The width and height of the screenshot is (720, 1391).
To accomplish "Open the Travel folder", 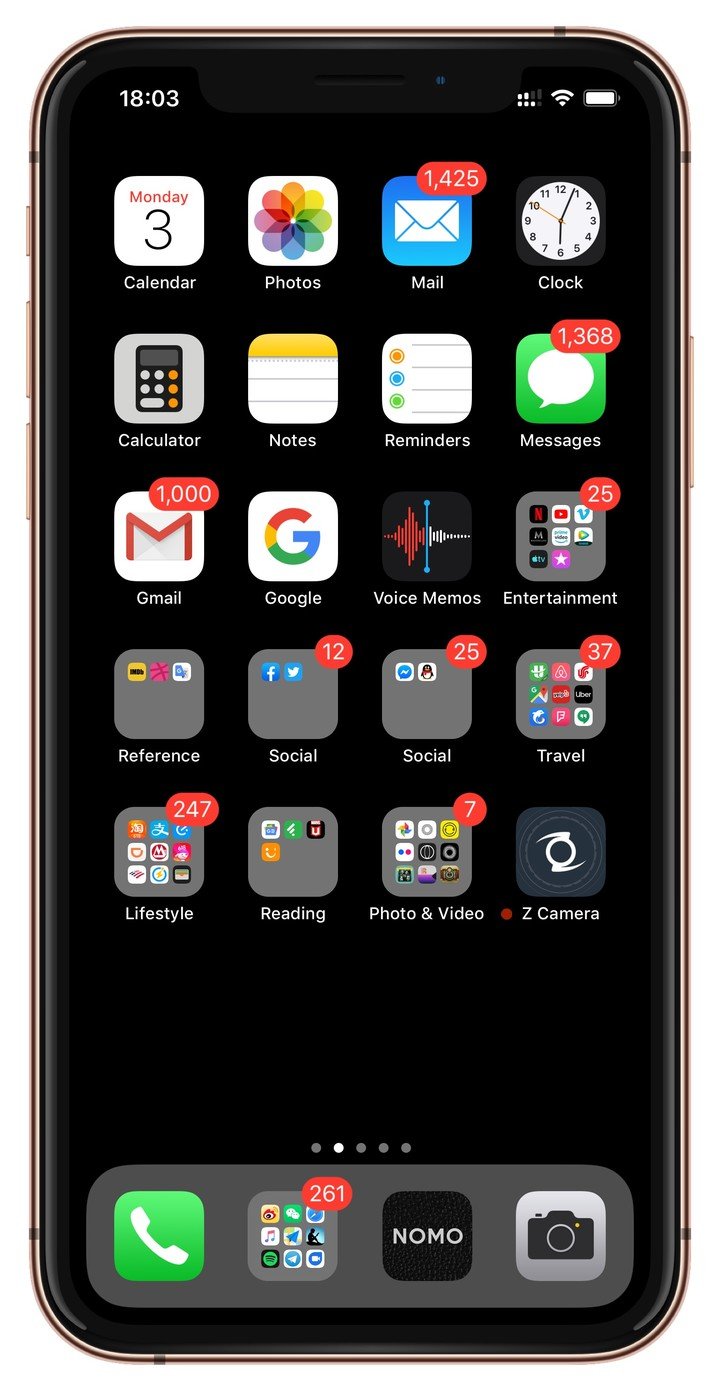I will click(560, 694).
